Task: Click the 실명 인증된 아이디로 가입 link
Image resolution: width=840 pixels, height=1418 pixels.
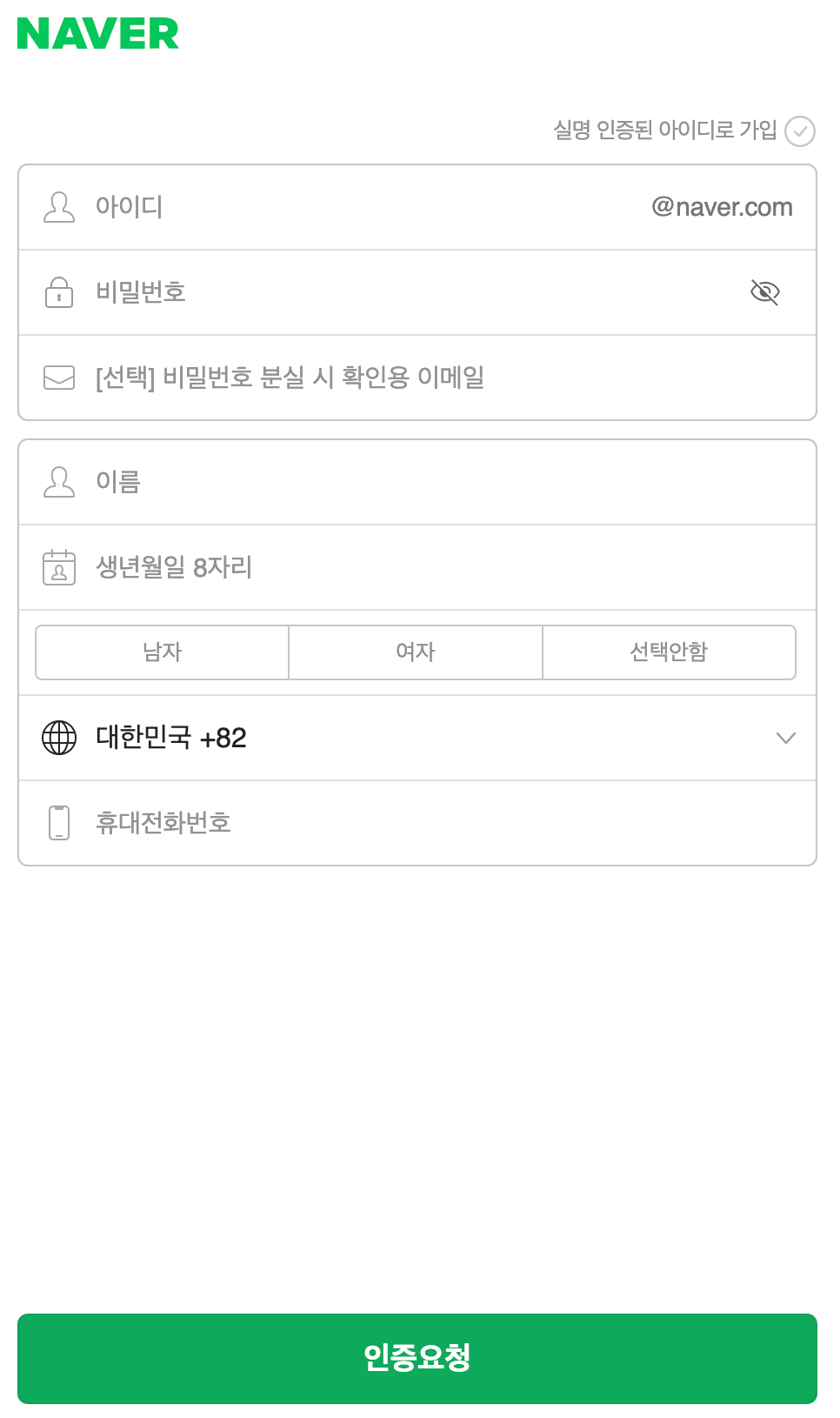Action: pyautogui.click(x=666, y=130)
